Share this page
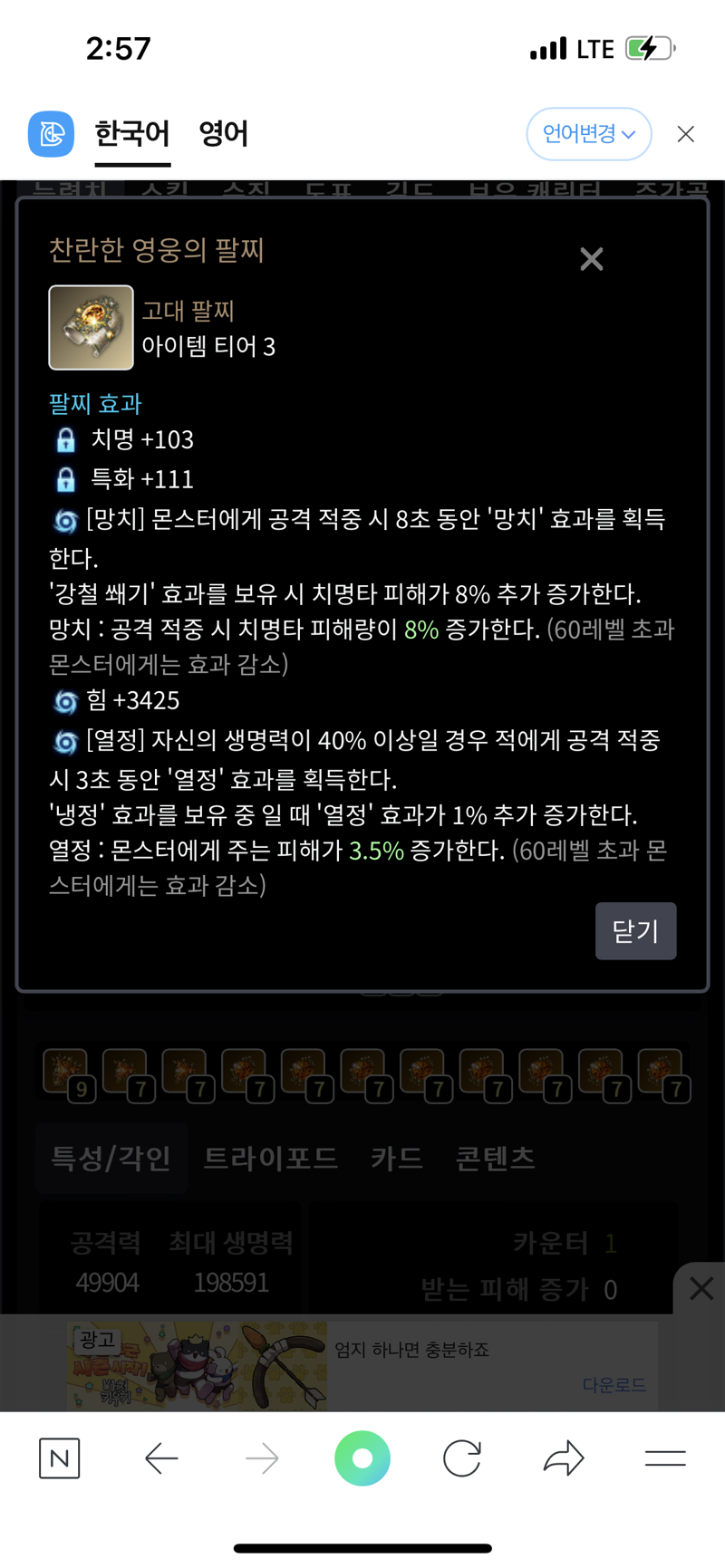This screenshot has height=1568, width=725. tap(564, 1458)
